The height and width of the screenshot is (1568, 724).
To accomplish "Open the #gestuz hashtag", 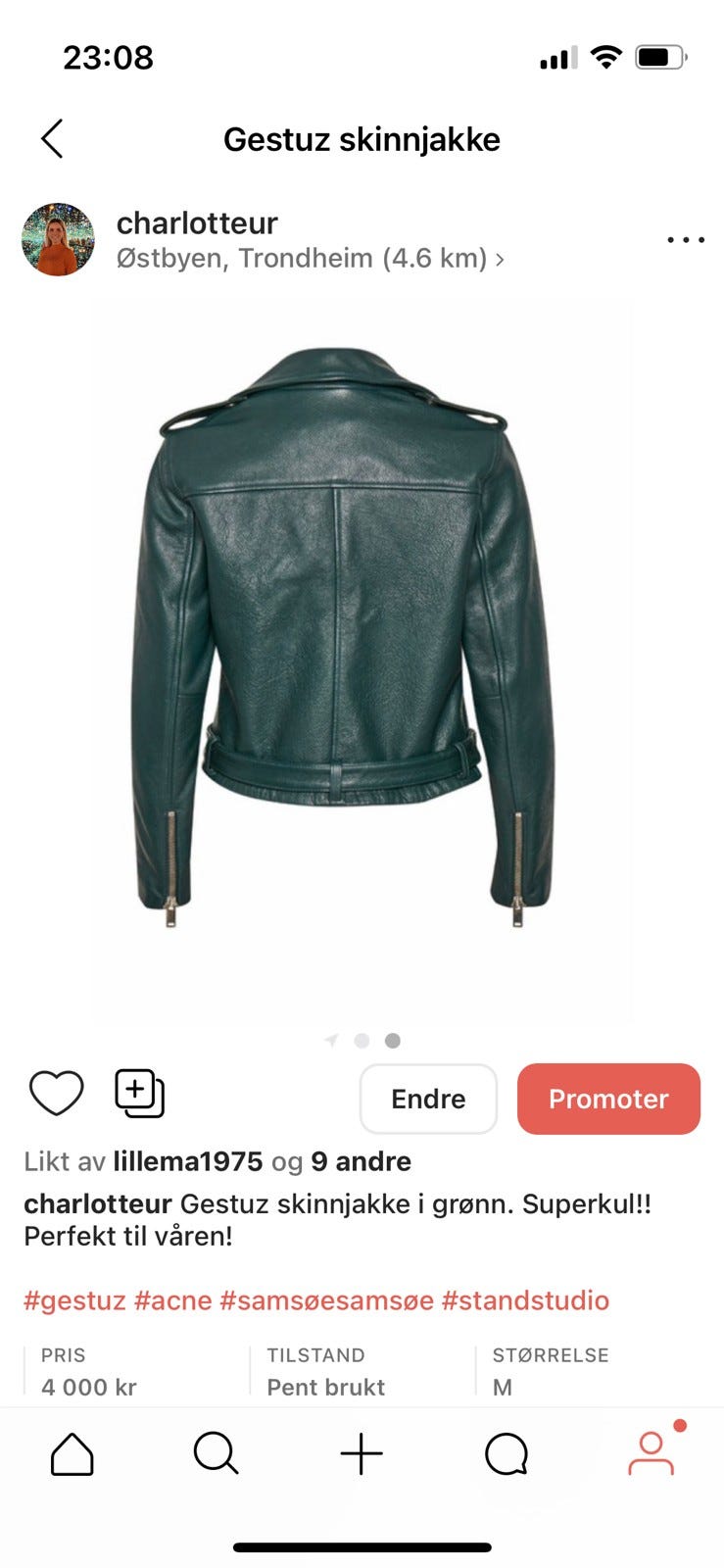I will tap(73, 1299).
